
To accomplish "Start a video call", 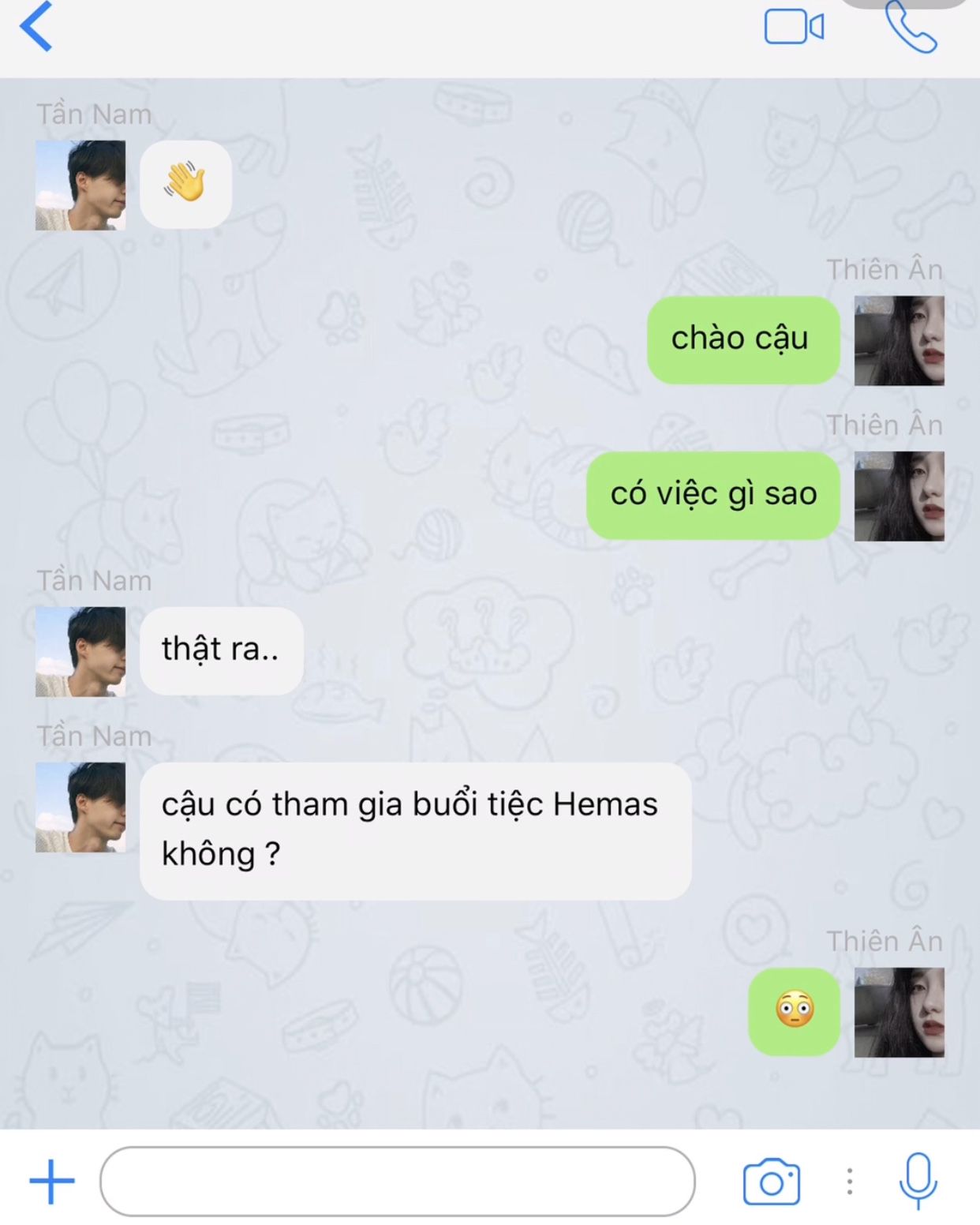I will click(794, 28).
